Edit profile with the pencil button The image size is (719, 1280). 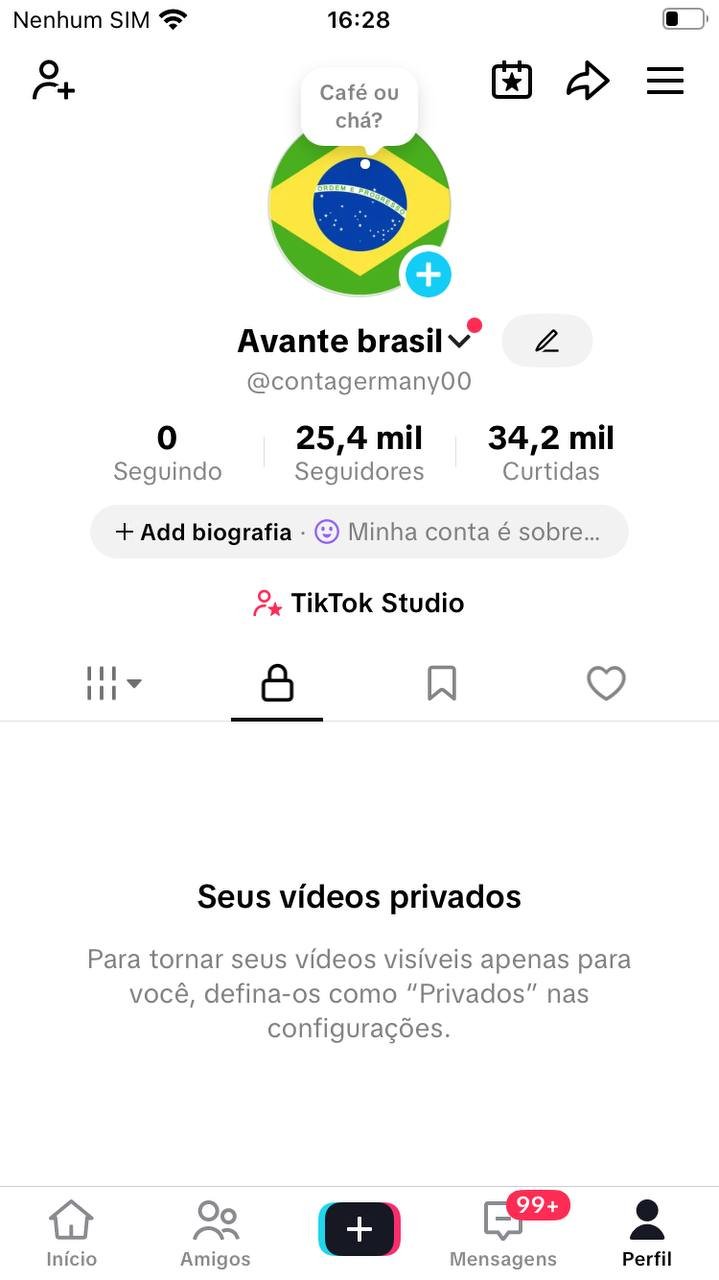pos(547,341)
